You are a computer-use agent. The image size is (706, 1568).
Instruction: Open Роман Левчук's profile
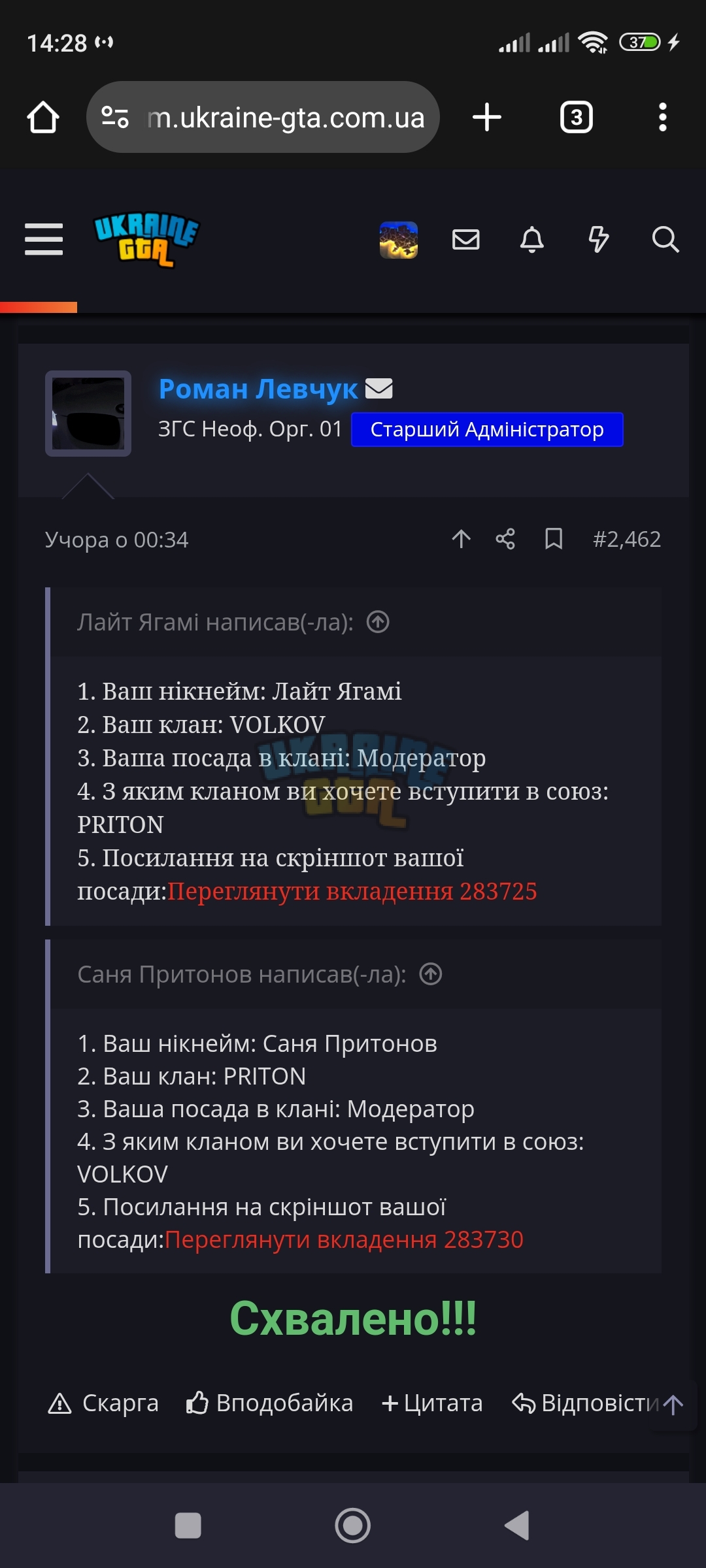[x=258, y=389]
